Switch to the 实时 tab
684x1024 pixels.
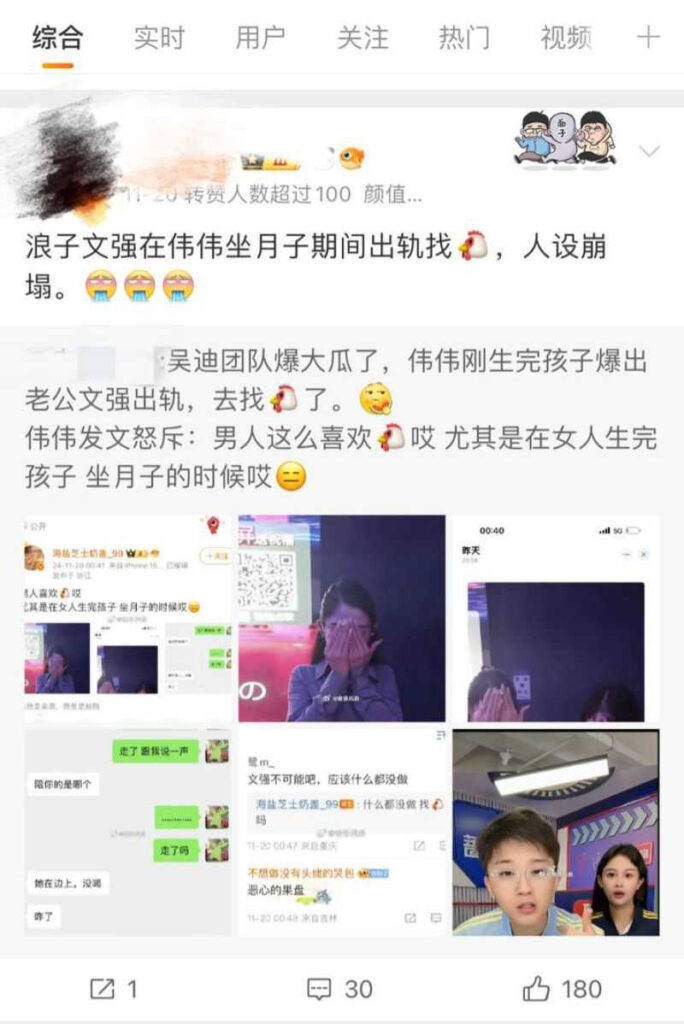(x=160, y=38)
